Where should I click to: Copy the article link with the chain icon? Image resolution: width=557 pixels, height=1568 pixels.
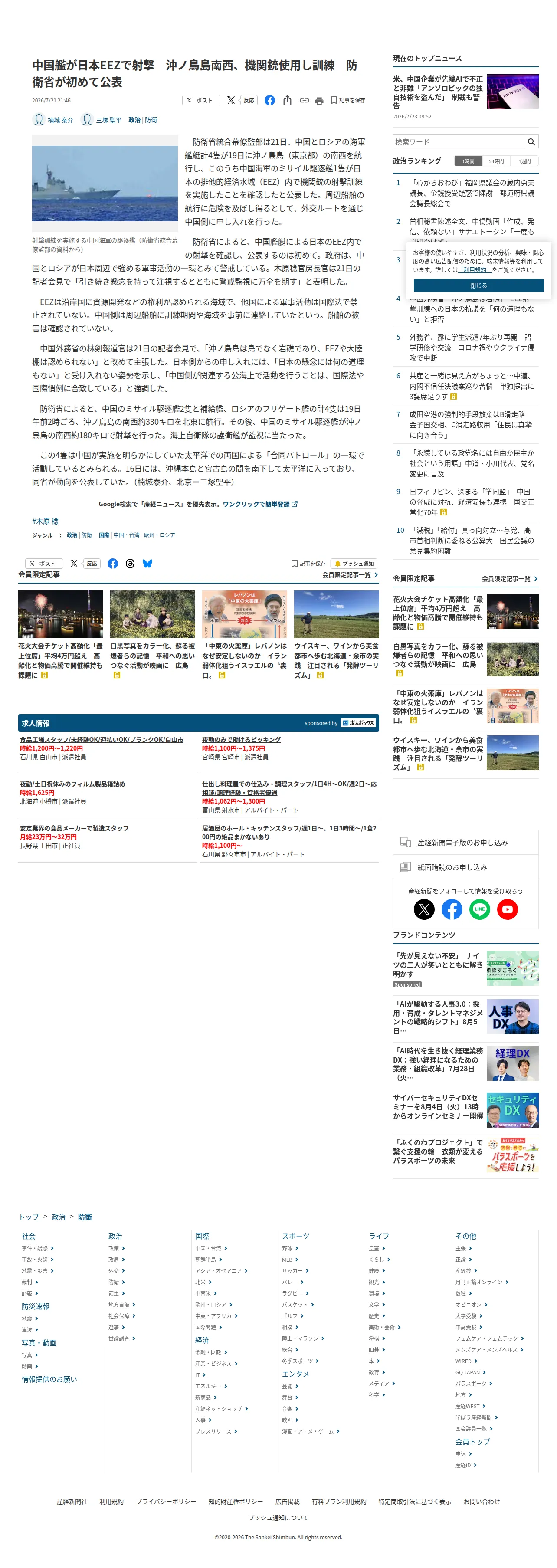(304, 100)
